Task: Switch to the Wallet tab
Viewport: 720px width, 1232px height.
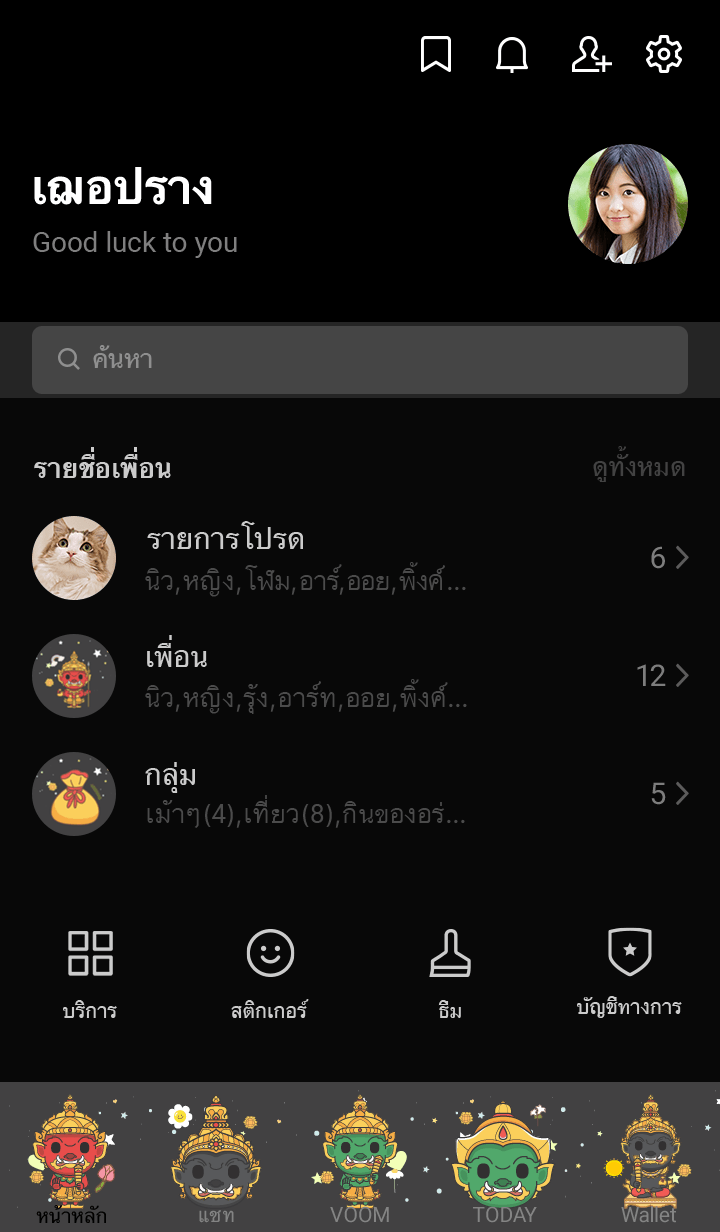Action: (649, 1158)
